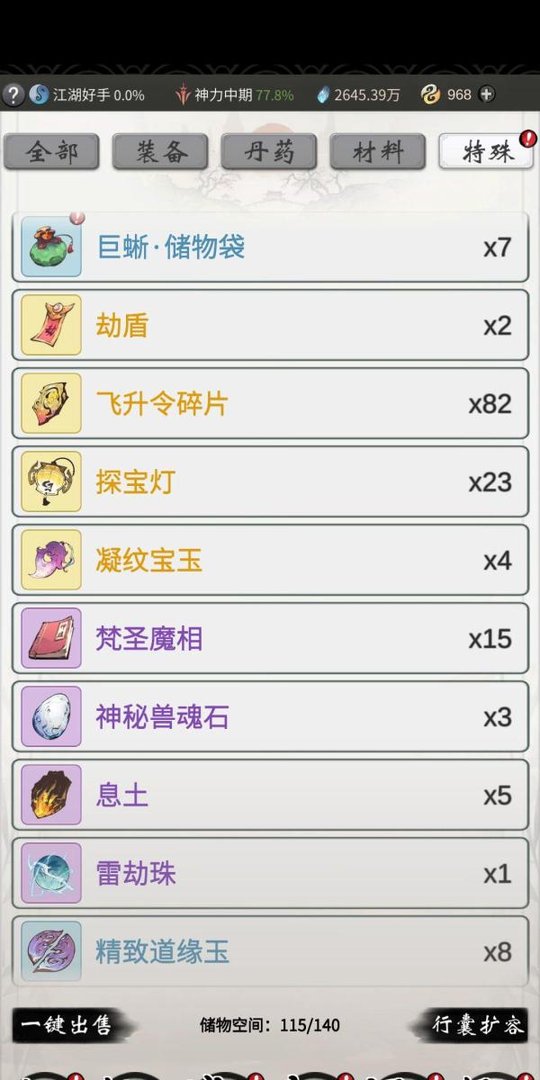
Task: Open the 息土 item row
Action: 270,796
